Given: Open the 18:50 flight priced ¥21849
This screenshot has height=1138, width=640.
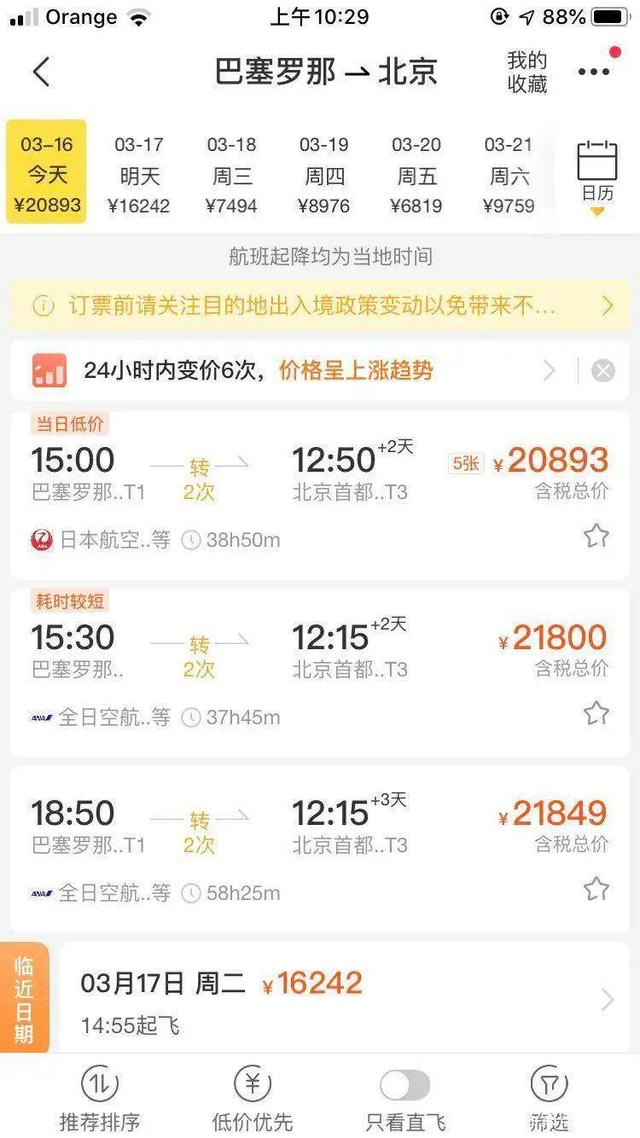Looking at the screenshot, I should click(320, 849).
